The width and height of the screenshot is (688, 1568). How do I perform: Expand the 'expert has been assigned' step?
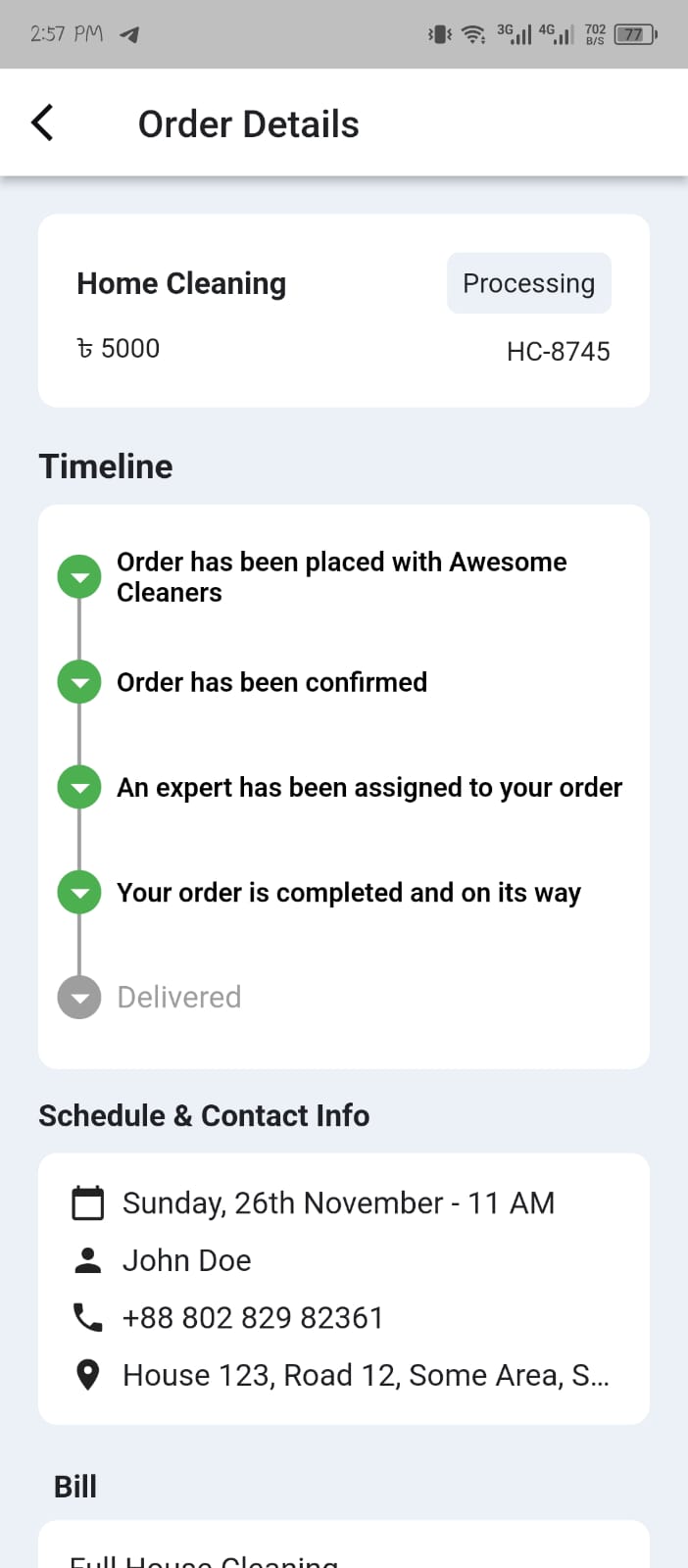pyautogui.click(x=79, y=788)
